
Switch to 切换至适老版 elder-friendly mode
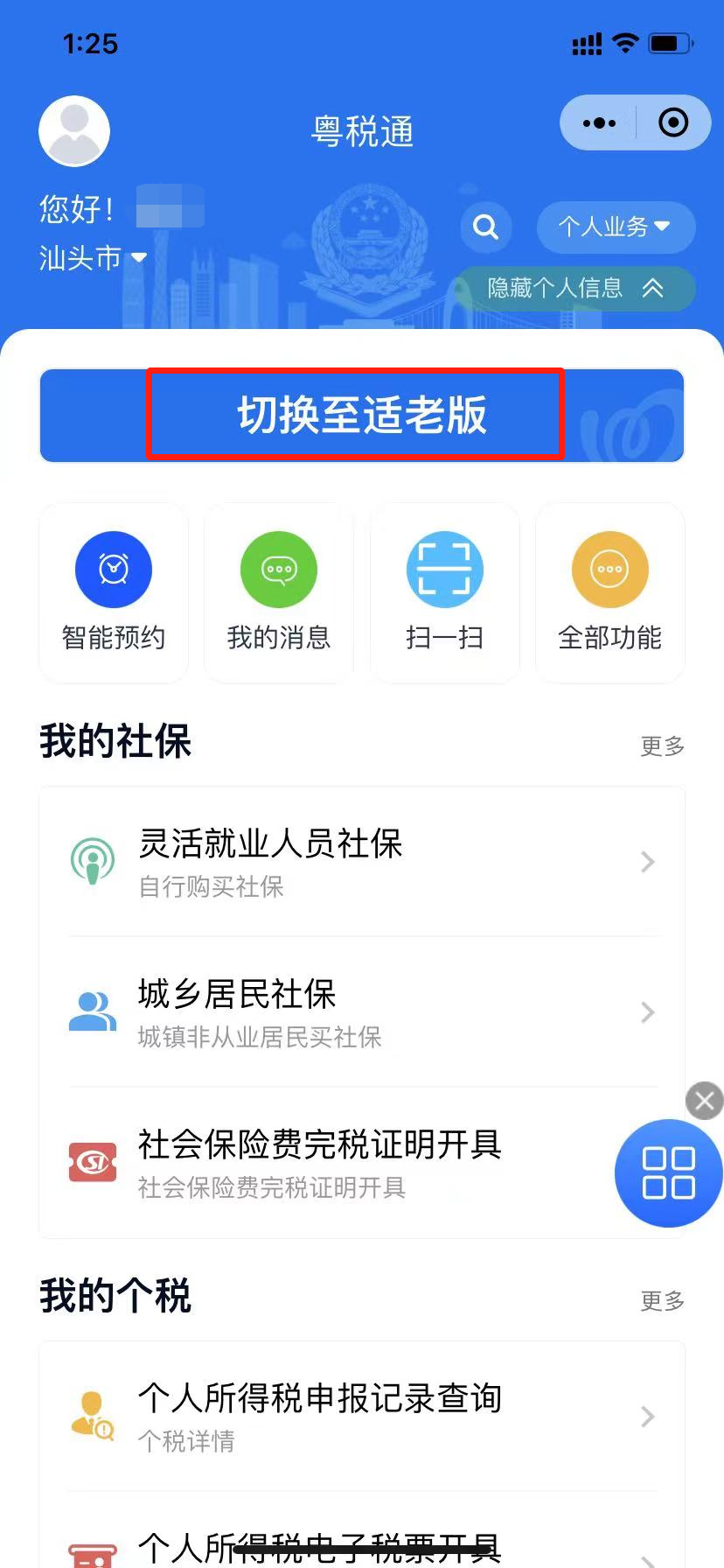point(361,415)
